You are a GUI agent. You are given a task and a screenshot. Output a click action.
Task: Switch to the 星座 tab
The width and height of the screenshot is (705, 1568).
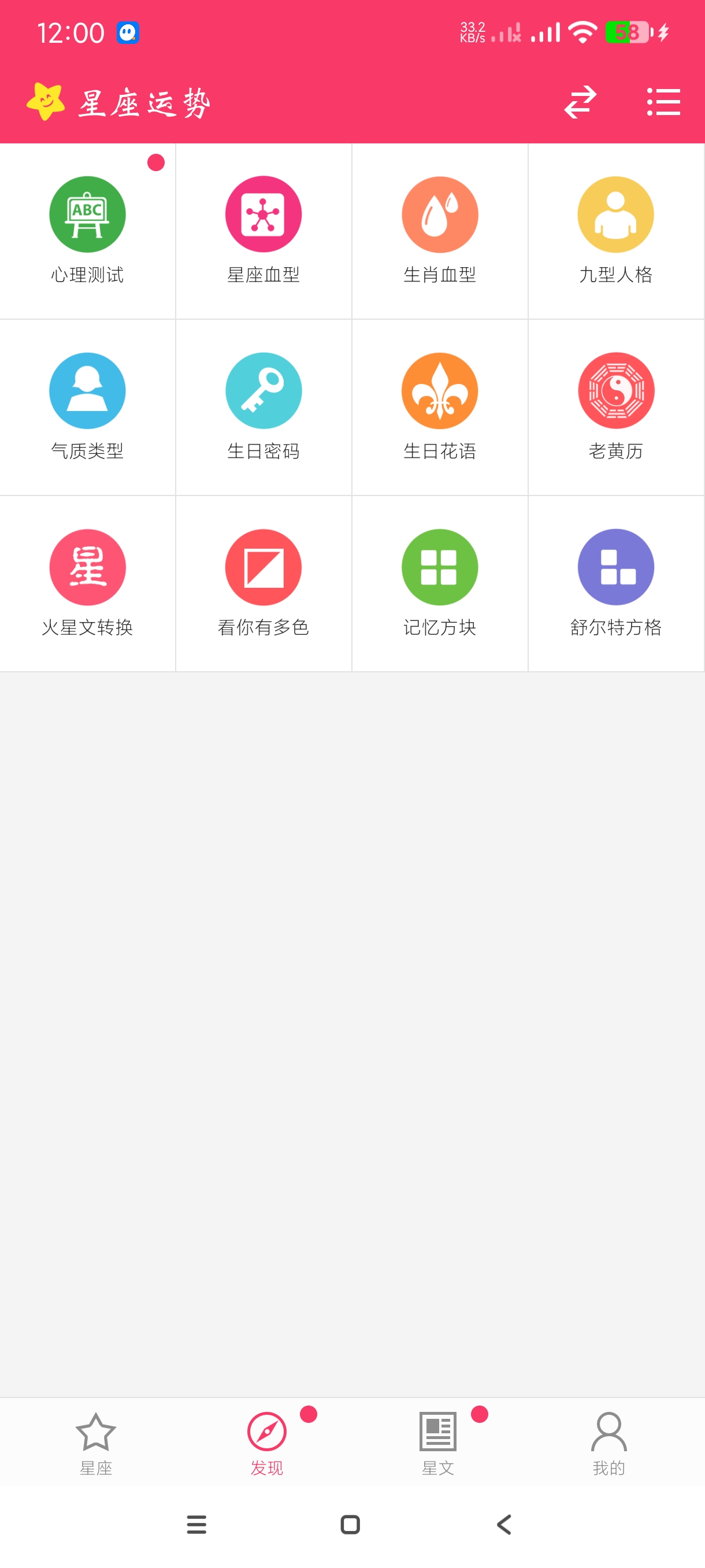[96, 1443]
